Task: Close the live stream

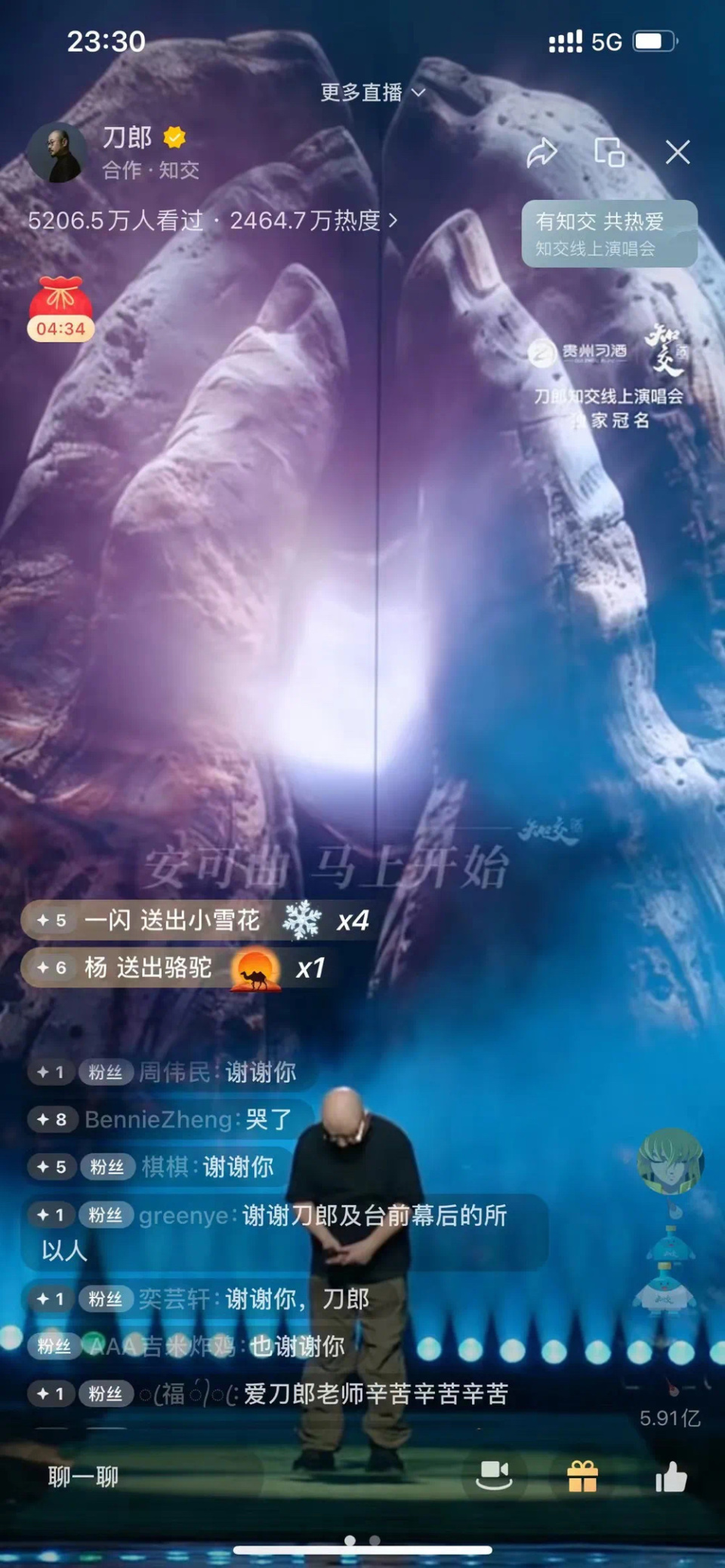Action: pos(677,152)
